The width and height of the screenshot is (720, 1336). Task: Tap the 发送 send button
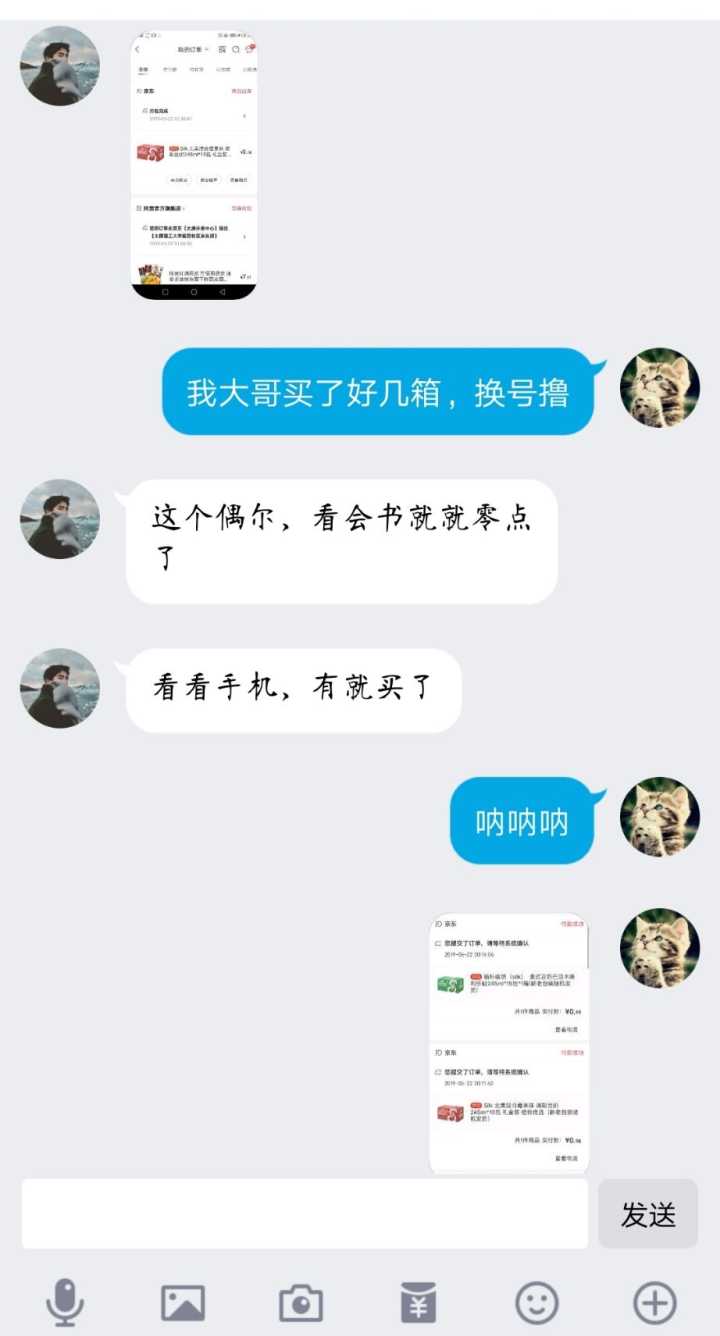click(648, 1214)
